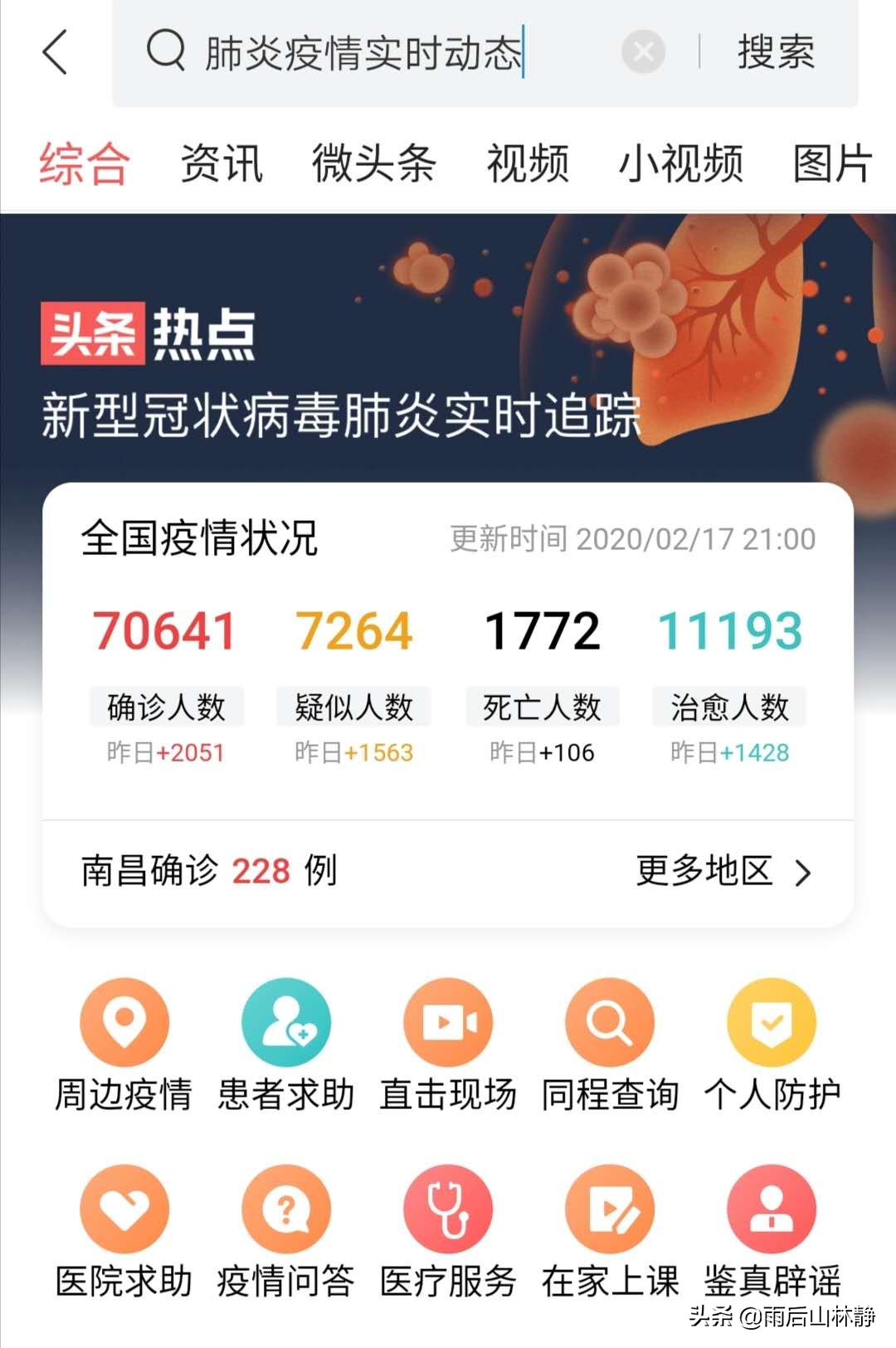The image size is (896, 1348).
Task: Select the 小视频 tab
Action: tap(682, 163)
